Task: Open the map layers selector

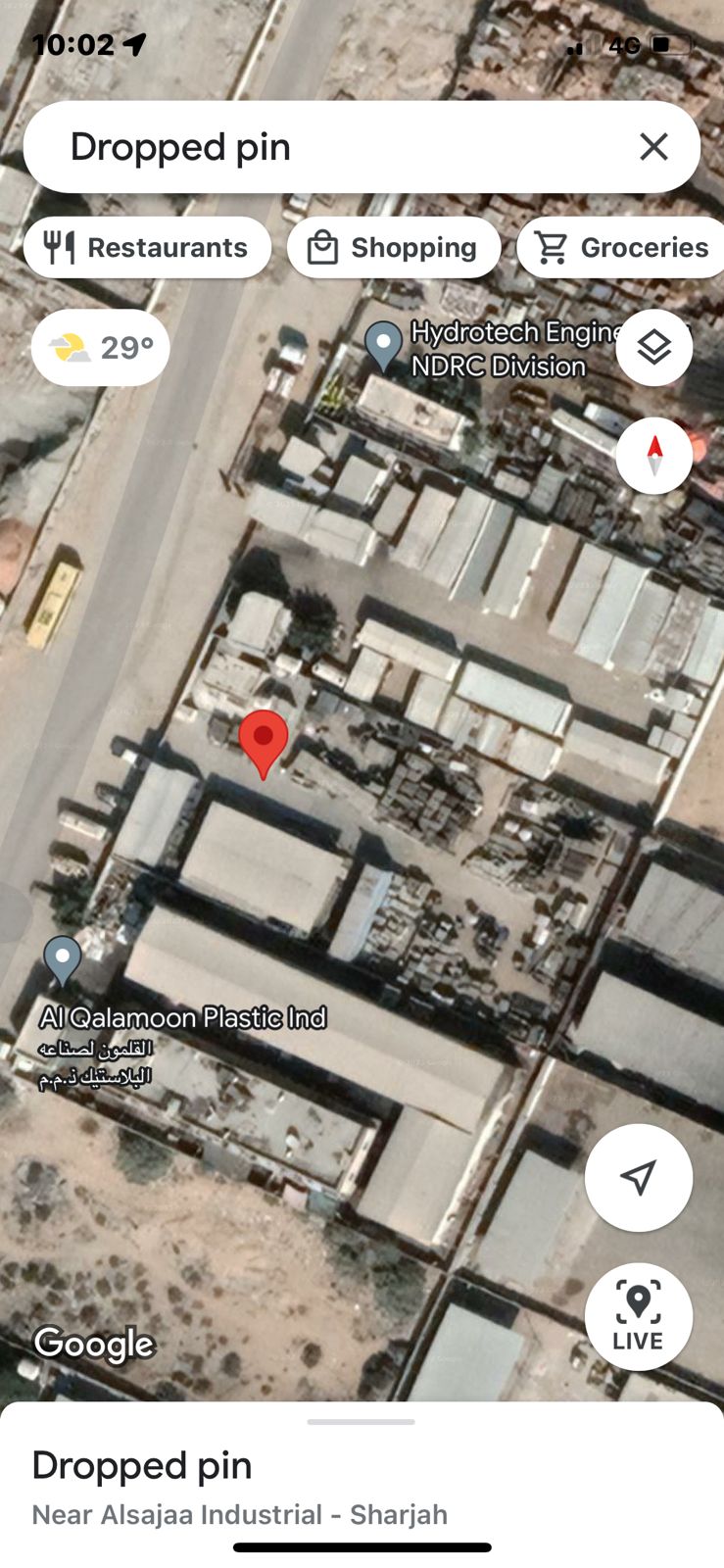Action: coord(653,347)
